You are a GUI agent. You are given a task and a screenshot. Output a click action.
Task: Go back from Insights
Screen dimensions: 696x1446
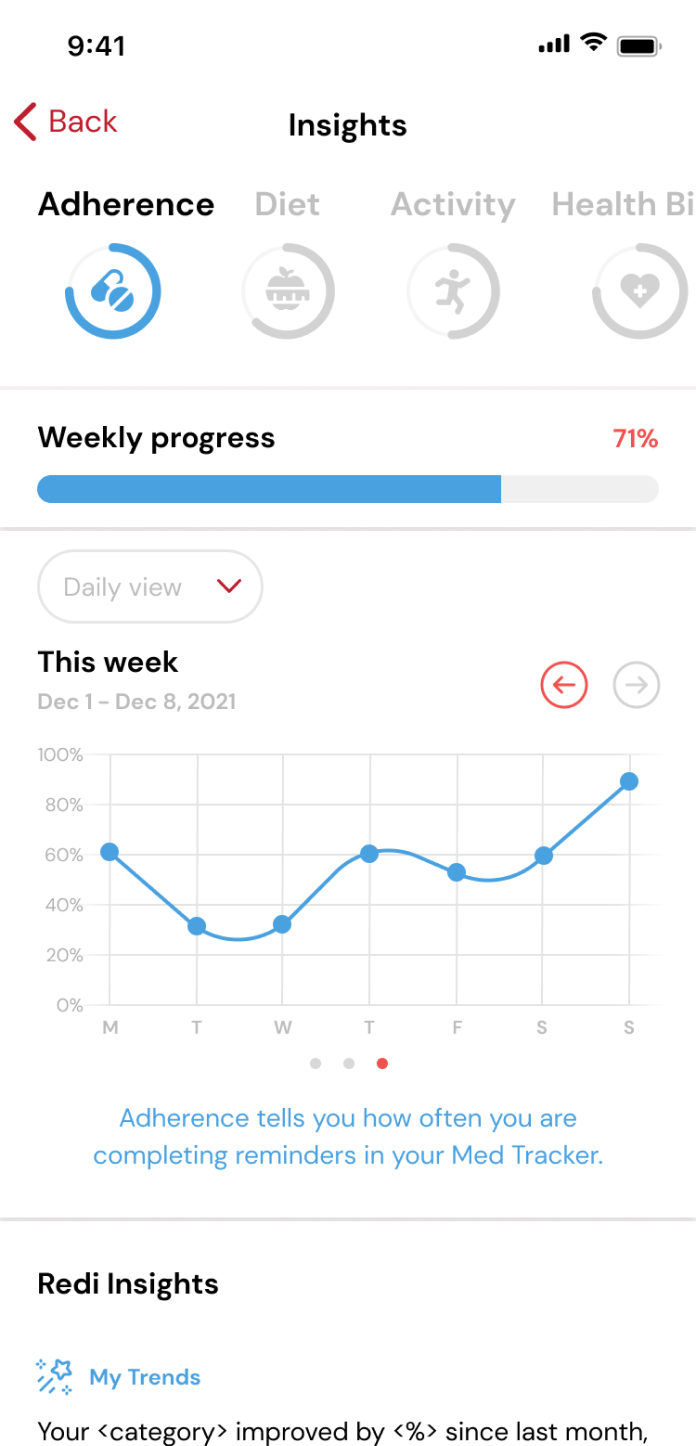click(66, 122)
